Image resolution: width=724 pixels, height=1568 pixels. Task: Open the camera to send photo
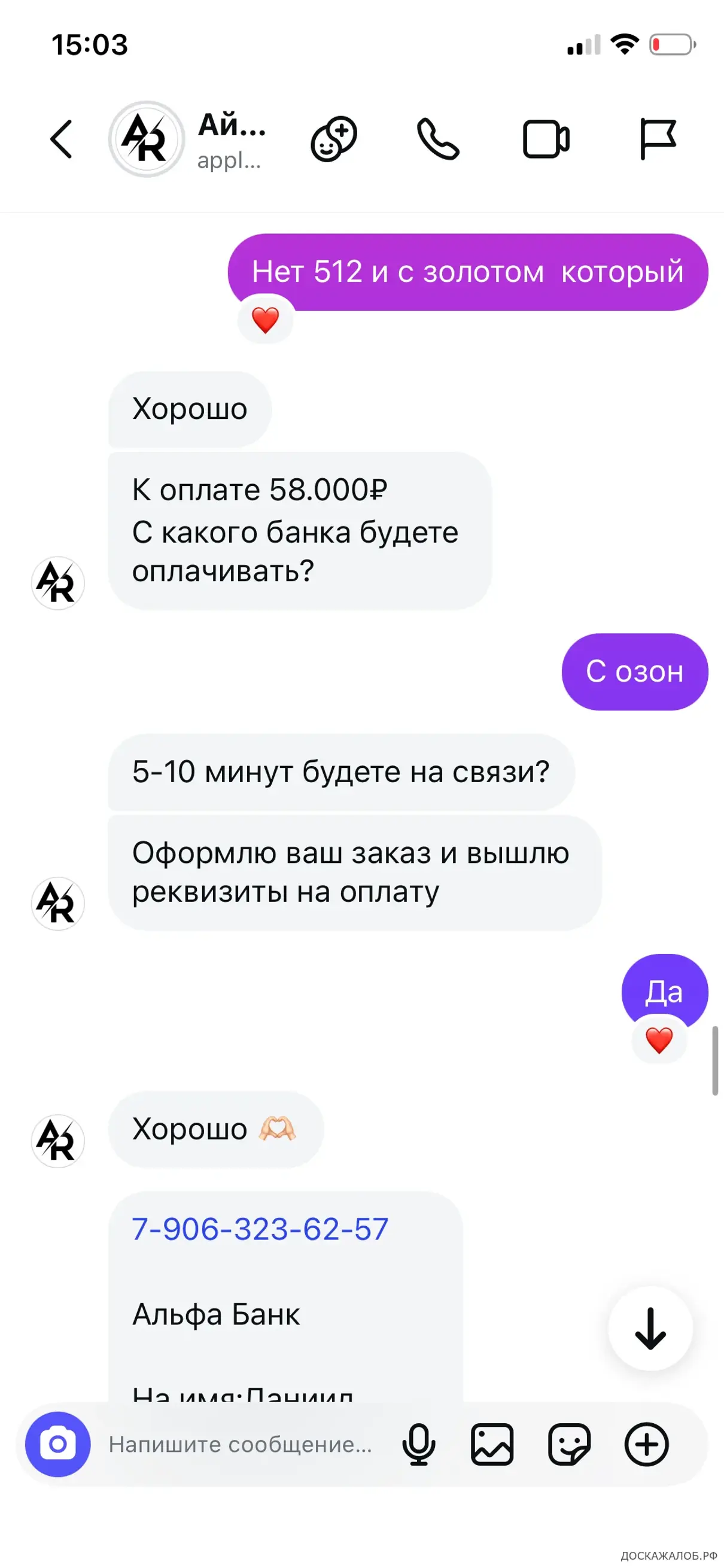(58, 1444)
